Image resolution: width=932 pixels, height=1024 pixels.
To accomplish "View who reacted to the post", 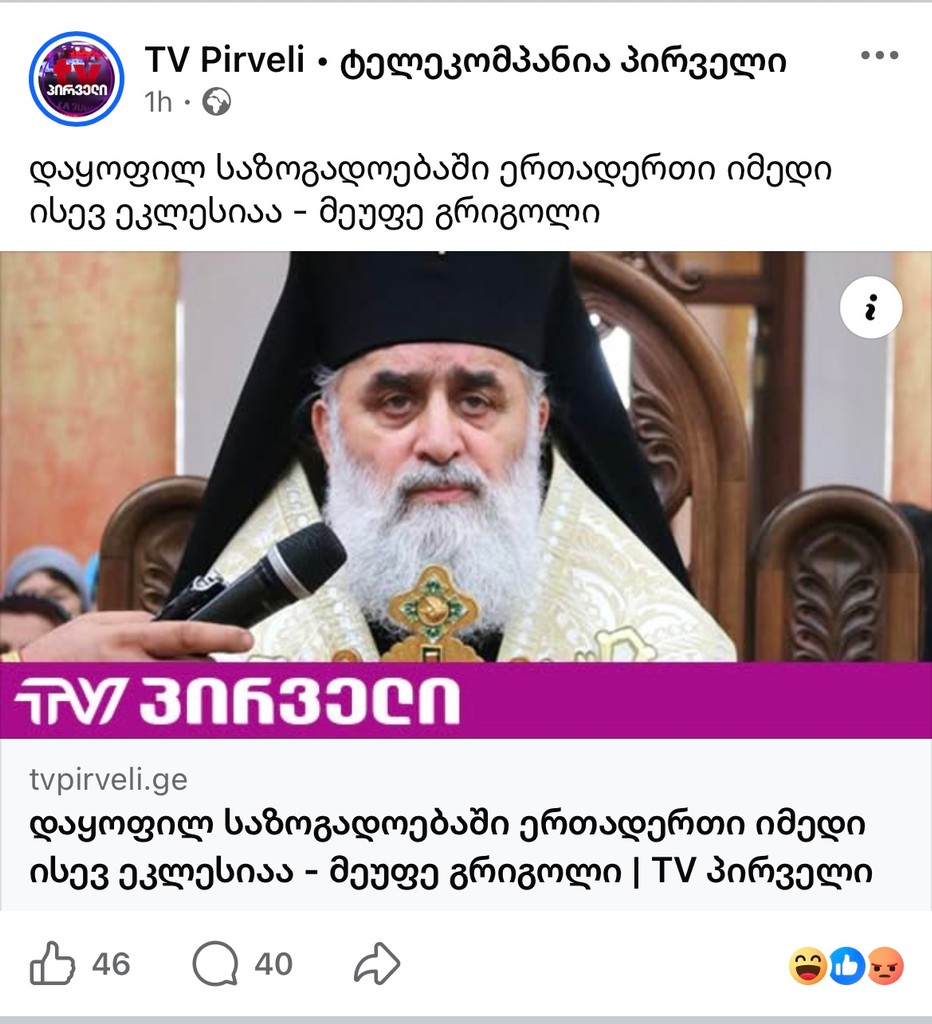I will (x=846, y=966).
